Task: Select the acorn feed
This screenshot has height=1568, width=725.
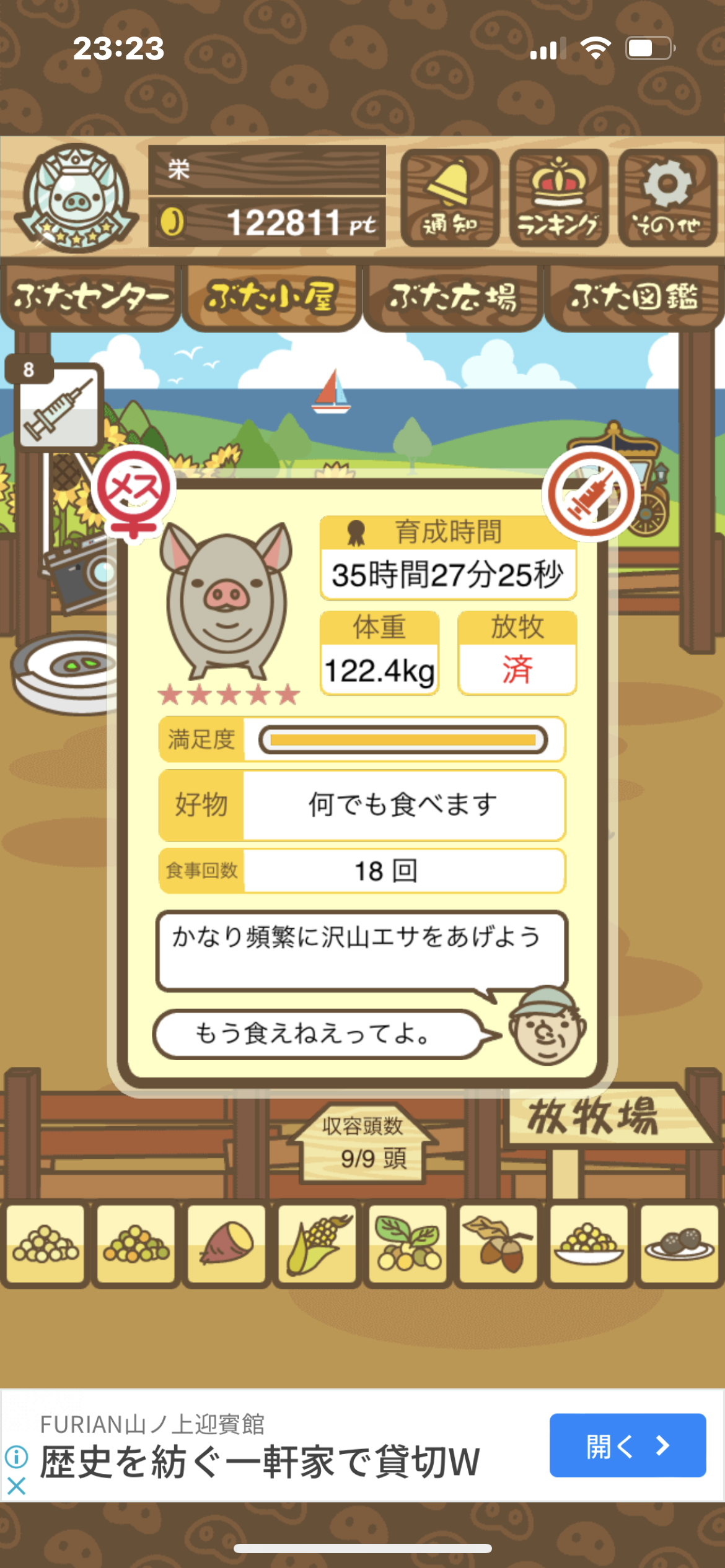Action: coord(498,1244)
